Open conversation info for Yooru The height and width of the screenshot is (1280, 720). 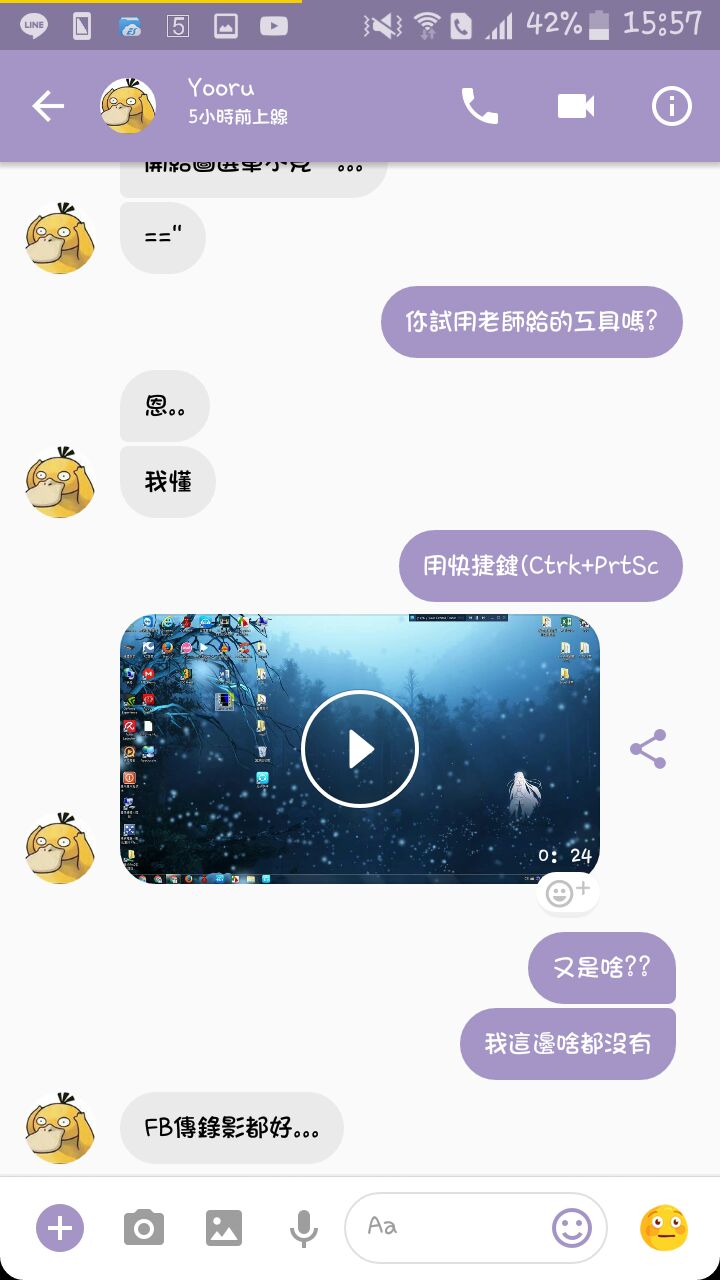pos(671,106)
